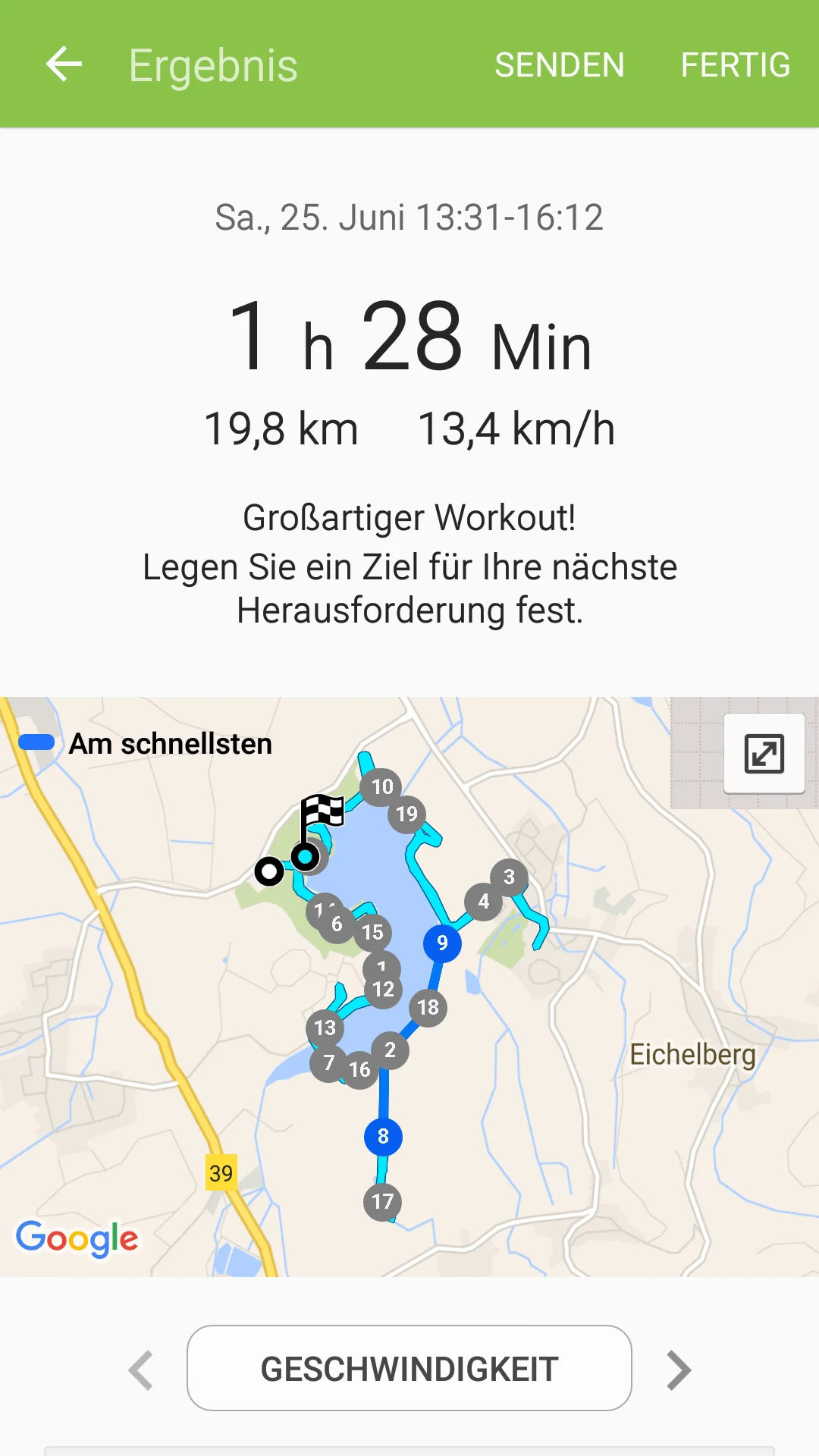Viewport: 819px width, 1456px height.
Task: Go back using the arrow icon
Action: pyautogui.click(x=64, y=64)
